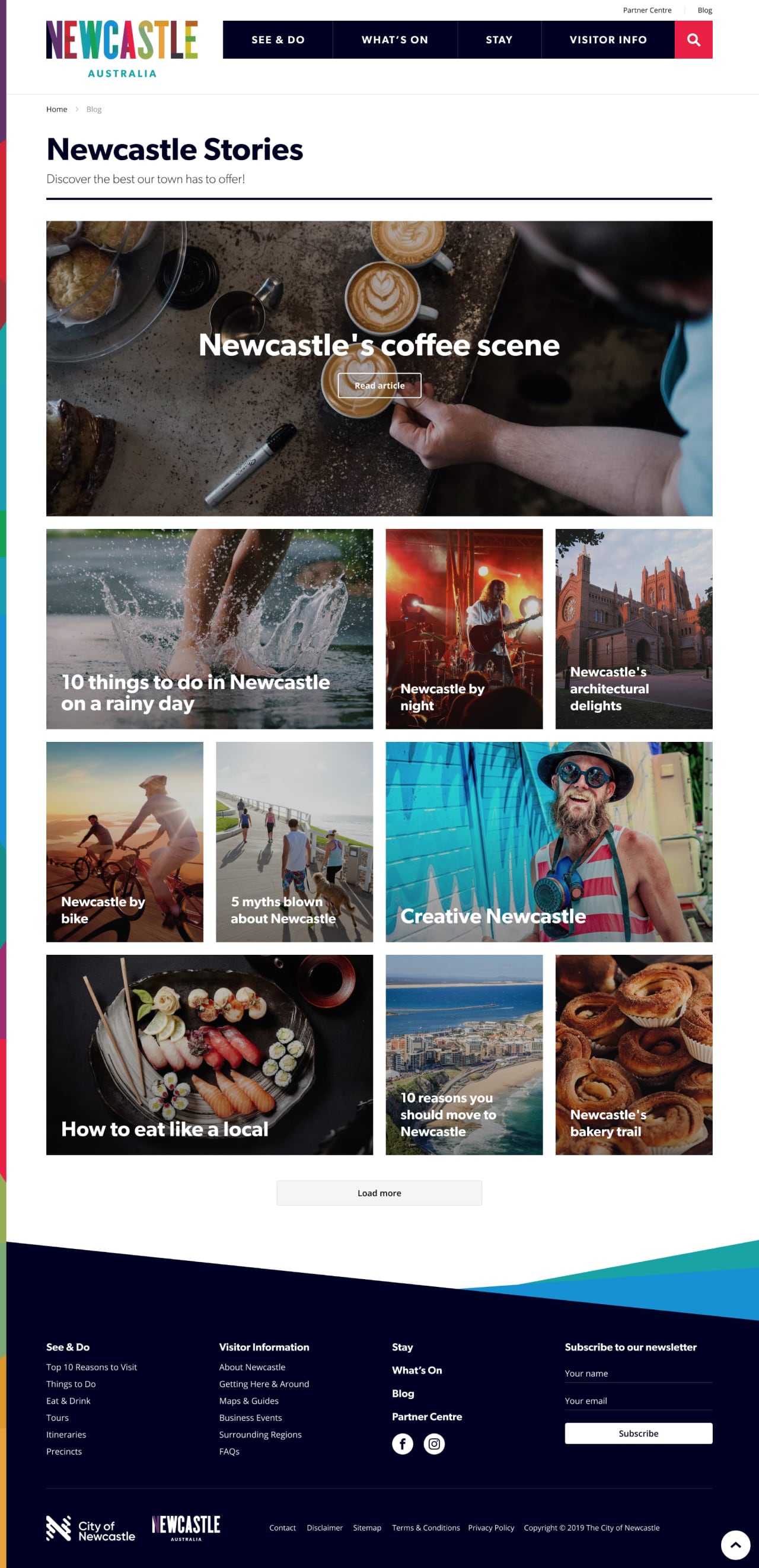
Task: Open Creative Newcastle story
Action: [x=548, y=842]
